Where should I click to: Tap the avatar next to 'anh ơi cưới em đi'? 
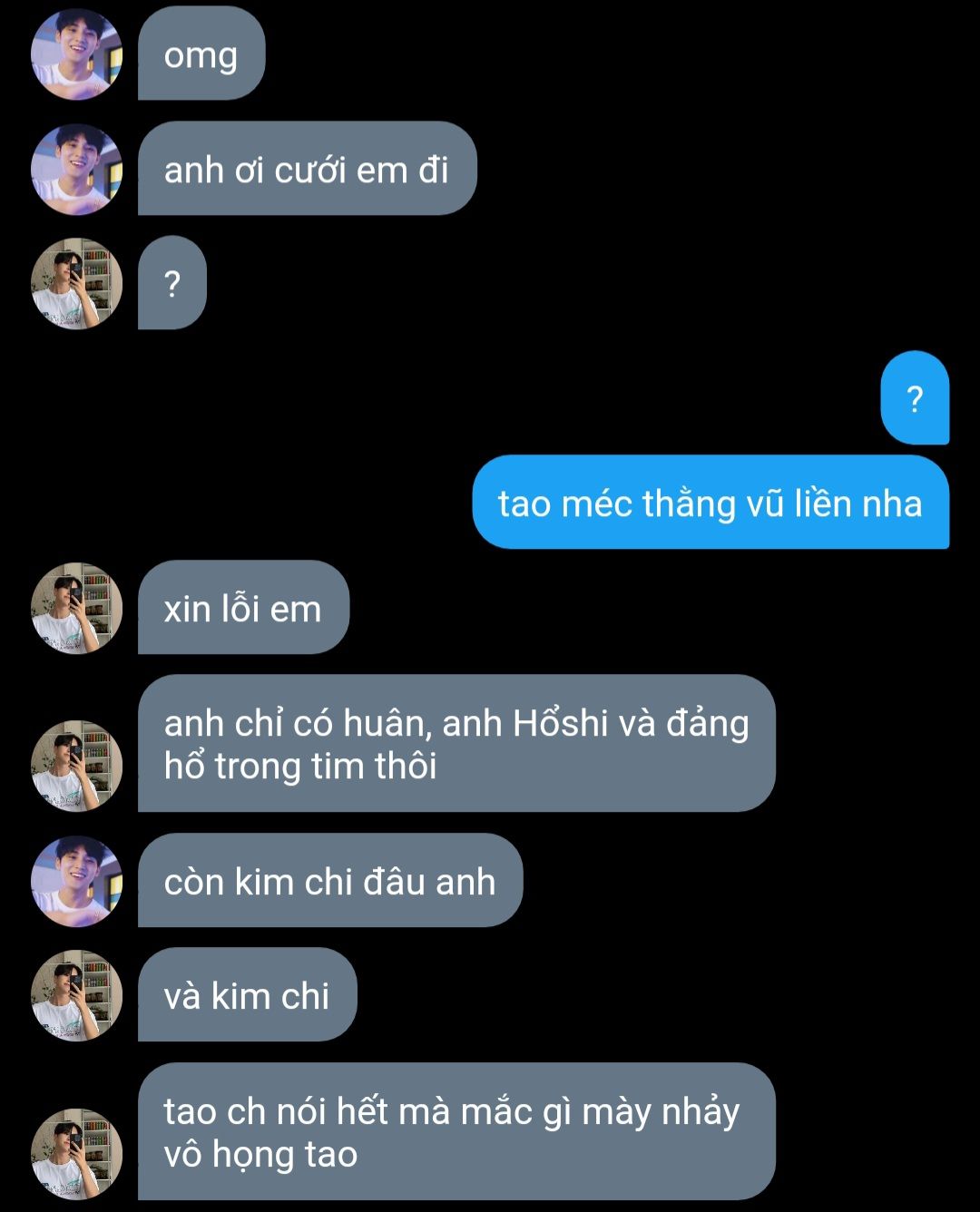(76, 170)
